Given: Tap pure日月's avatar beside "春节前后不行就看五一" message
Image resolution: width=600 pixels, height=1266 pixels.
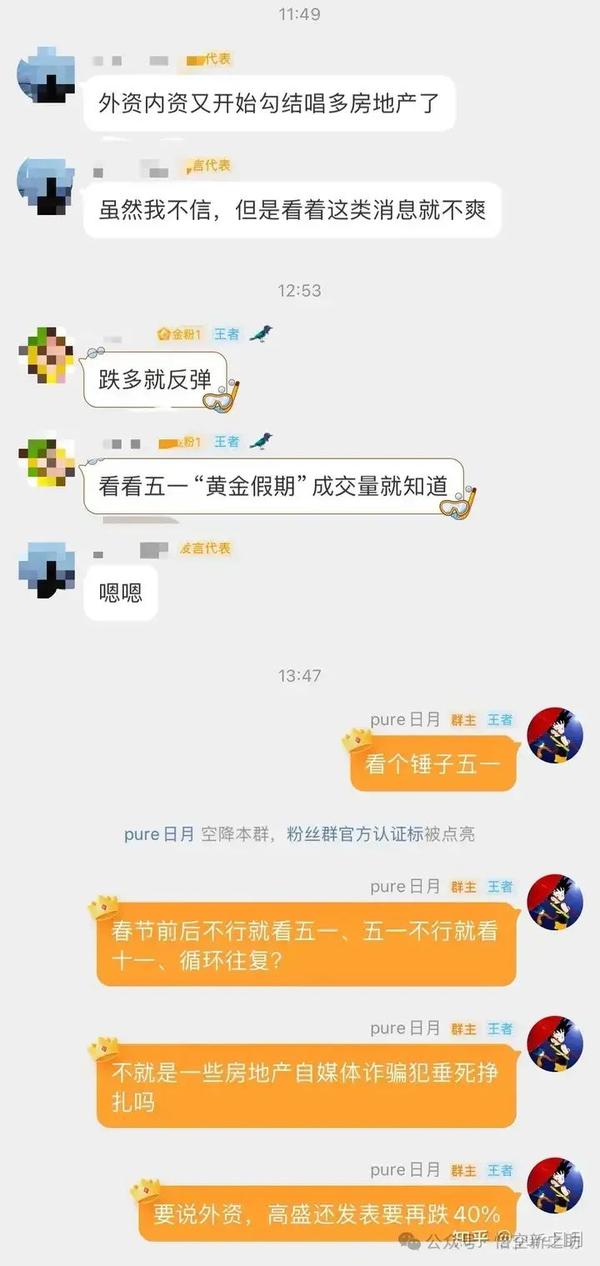Looking at the screenshot, I should point(555,902).
